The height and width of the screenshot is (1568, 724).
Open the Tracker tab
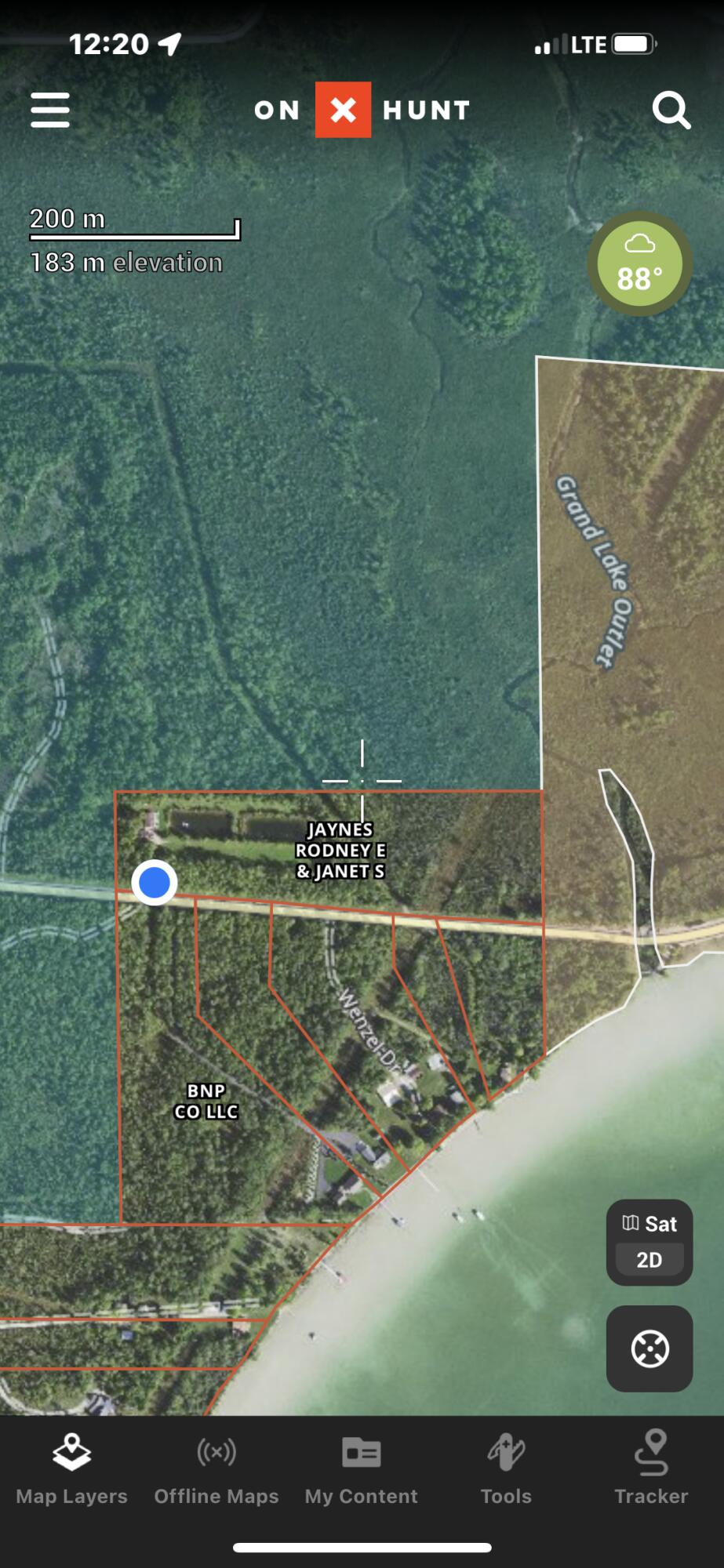coord(651,1468)
